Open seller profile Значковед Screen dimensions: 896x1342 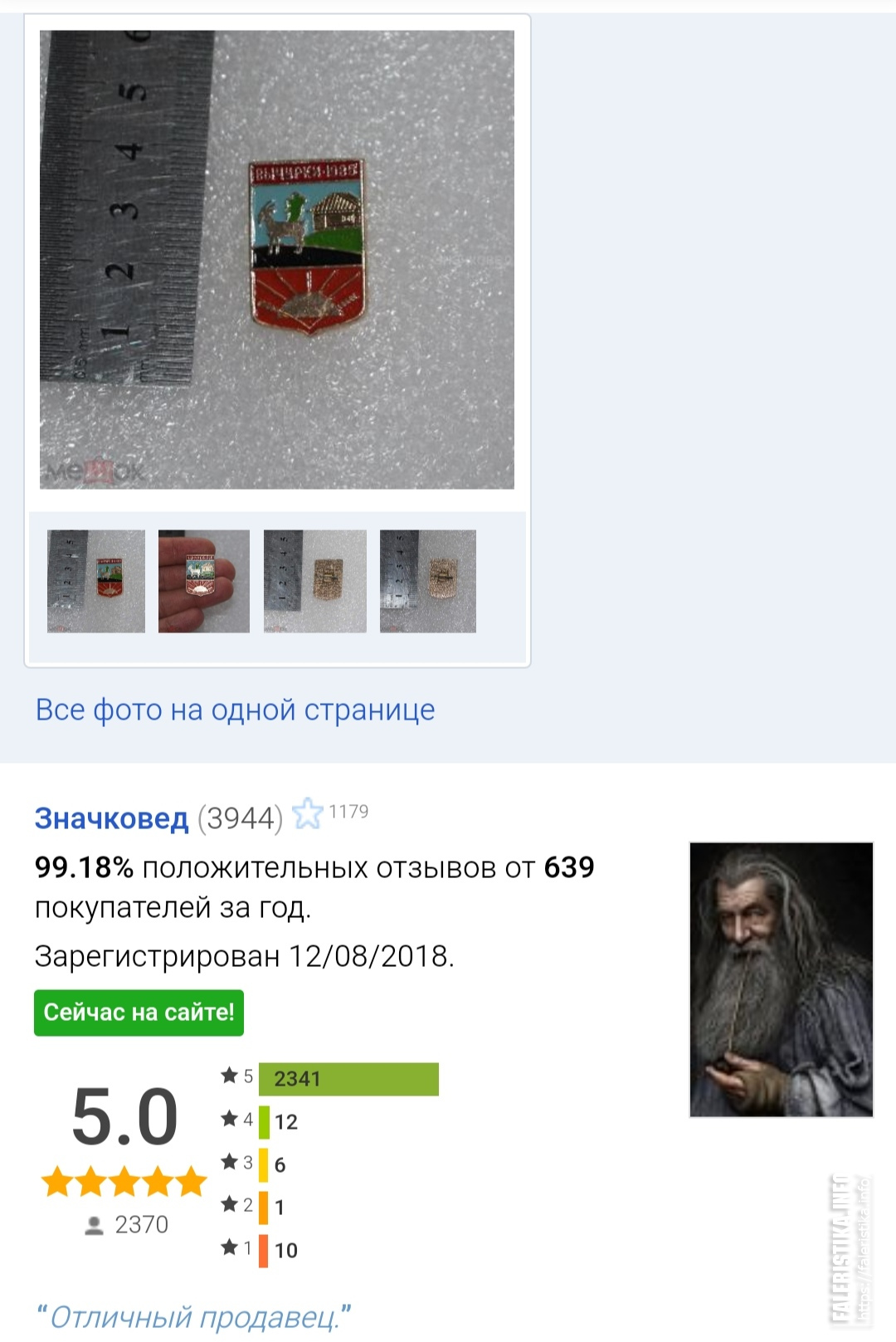(112, 818)
